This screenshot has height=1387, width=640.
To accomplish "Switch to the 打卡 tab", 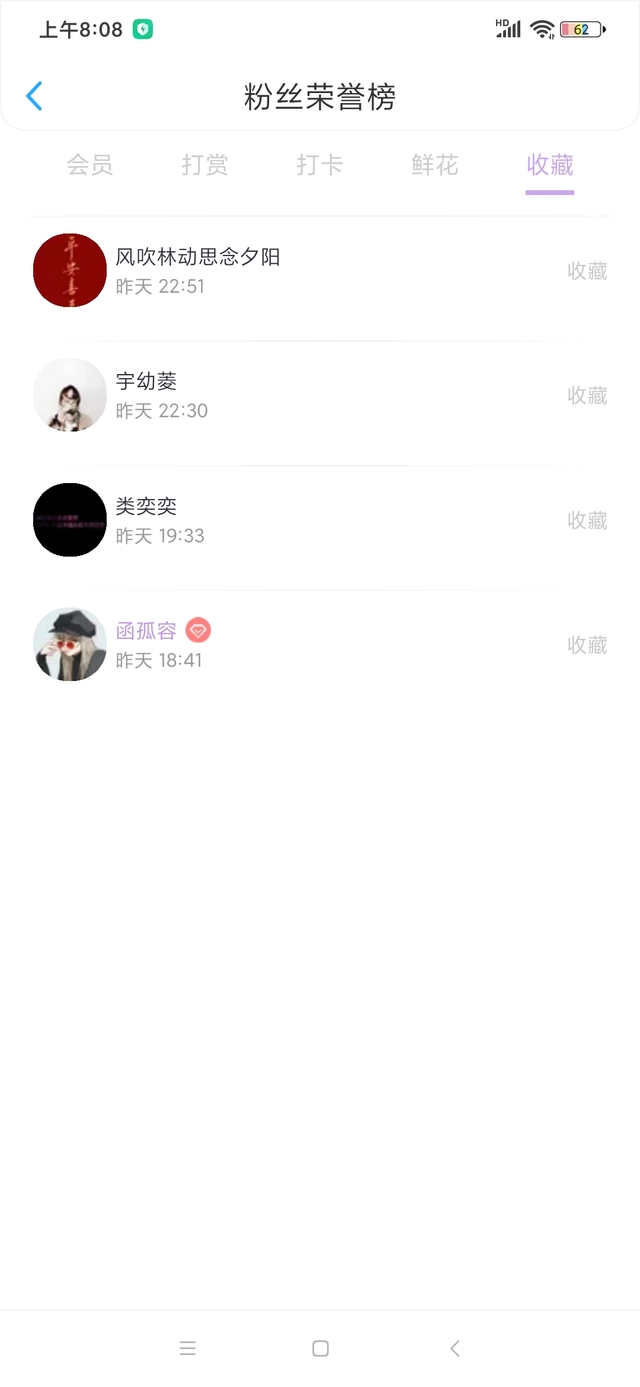I will [320, 165].
